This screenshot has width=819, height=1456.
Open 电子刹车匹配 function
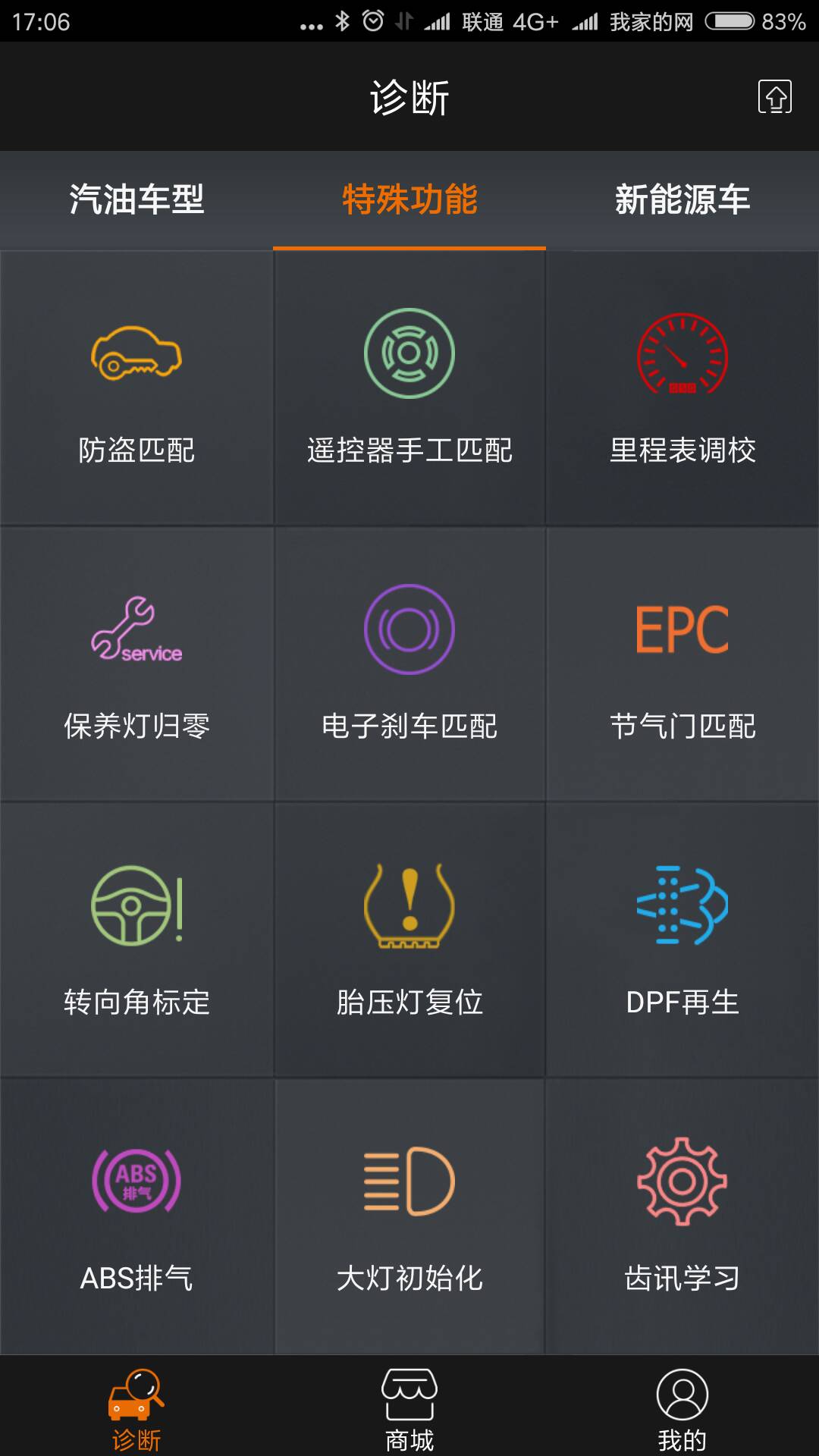tap(409, 664)
